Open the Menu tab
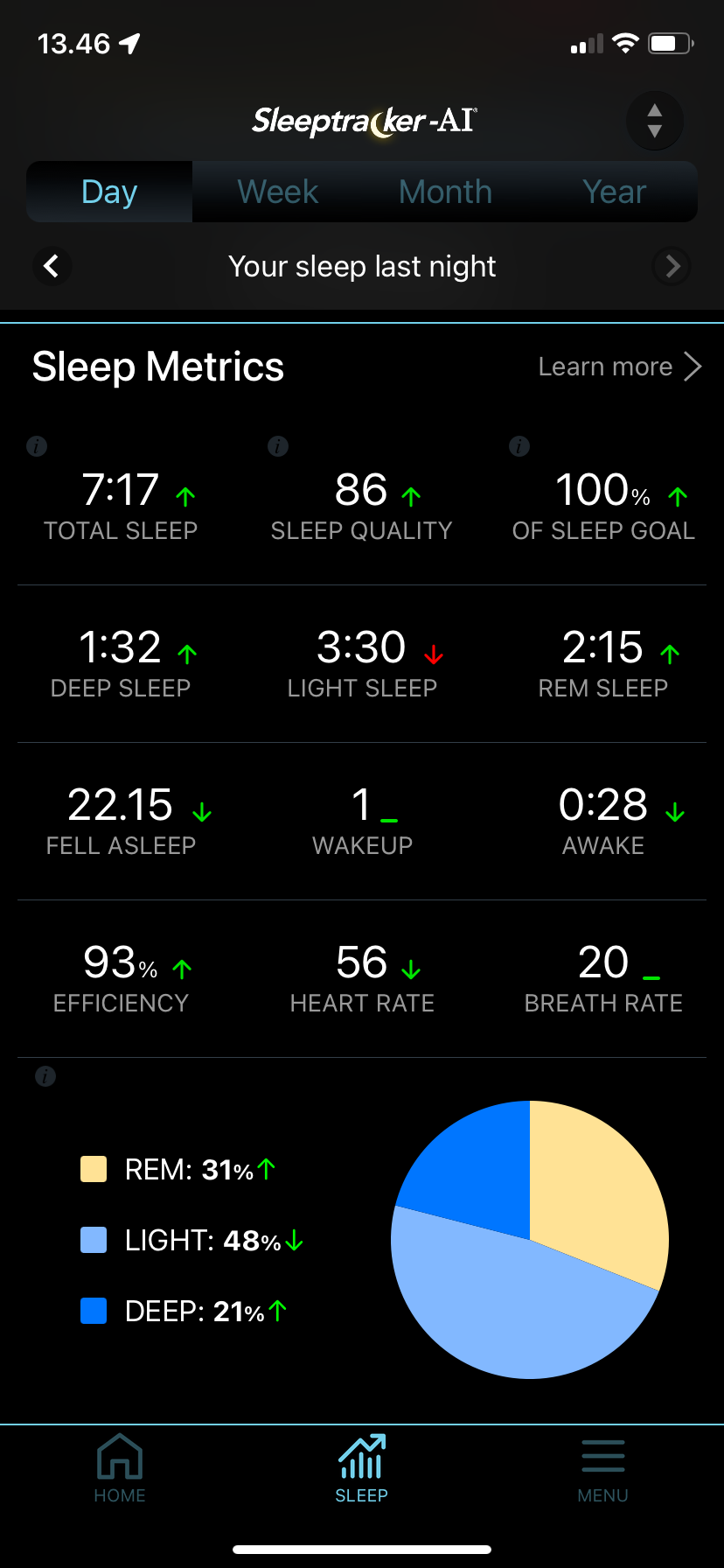The width and height of the screenshot is (724, 1568). click(x=603, y=1470)
